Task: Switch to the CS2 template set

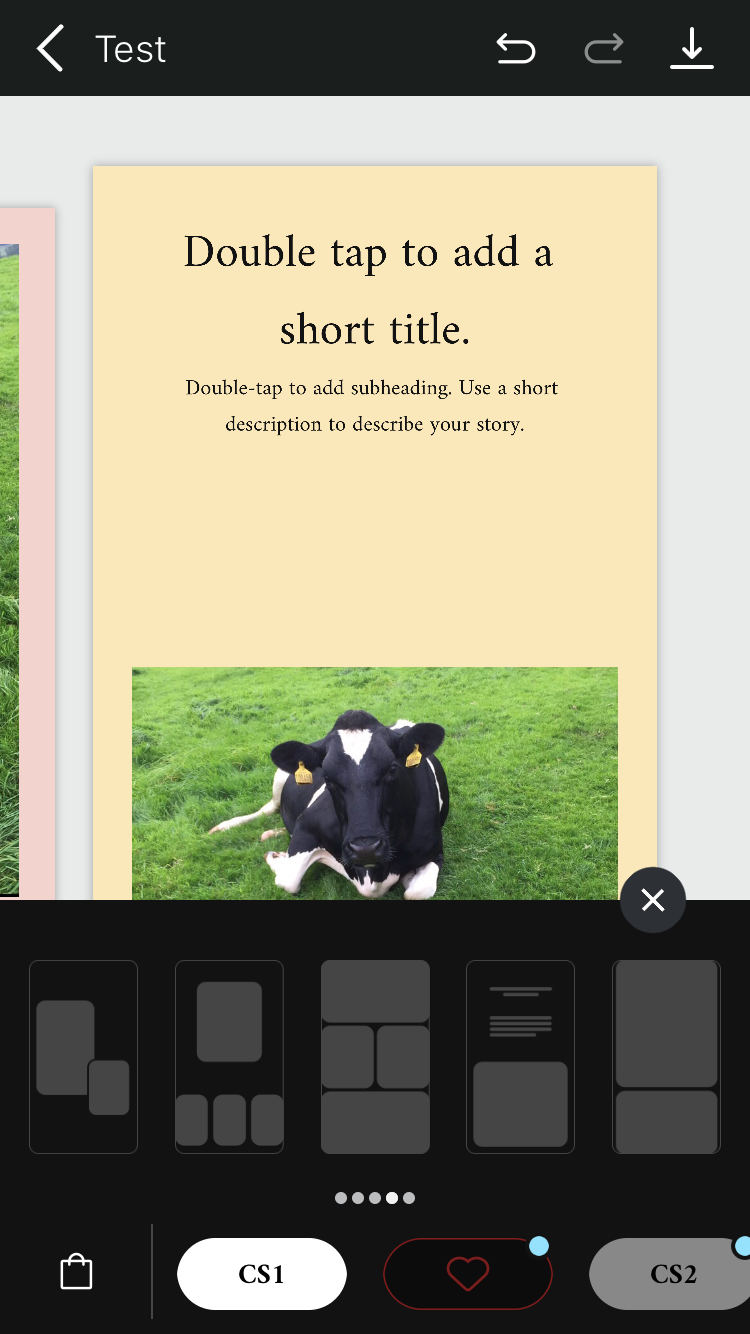Action: [x=670, y=1274]
